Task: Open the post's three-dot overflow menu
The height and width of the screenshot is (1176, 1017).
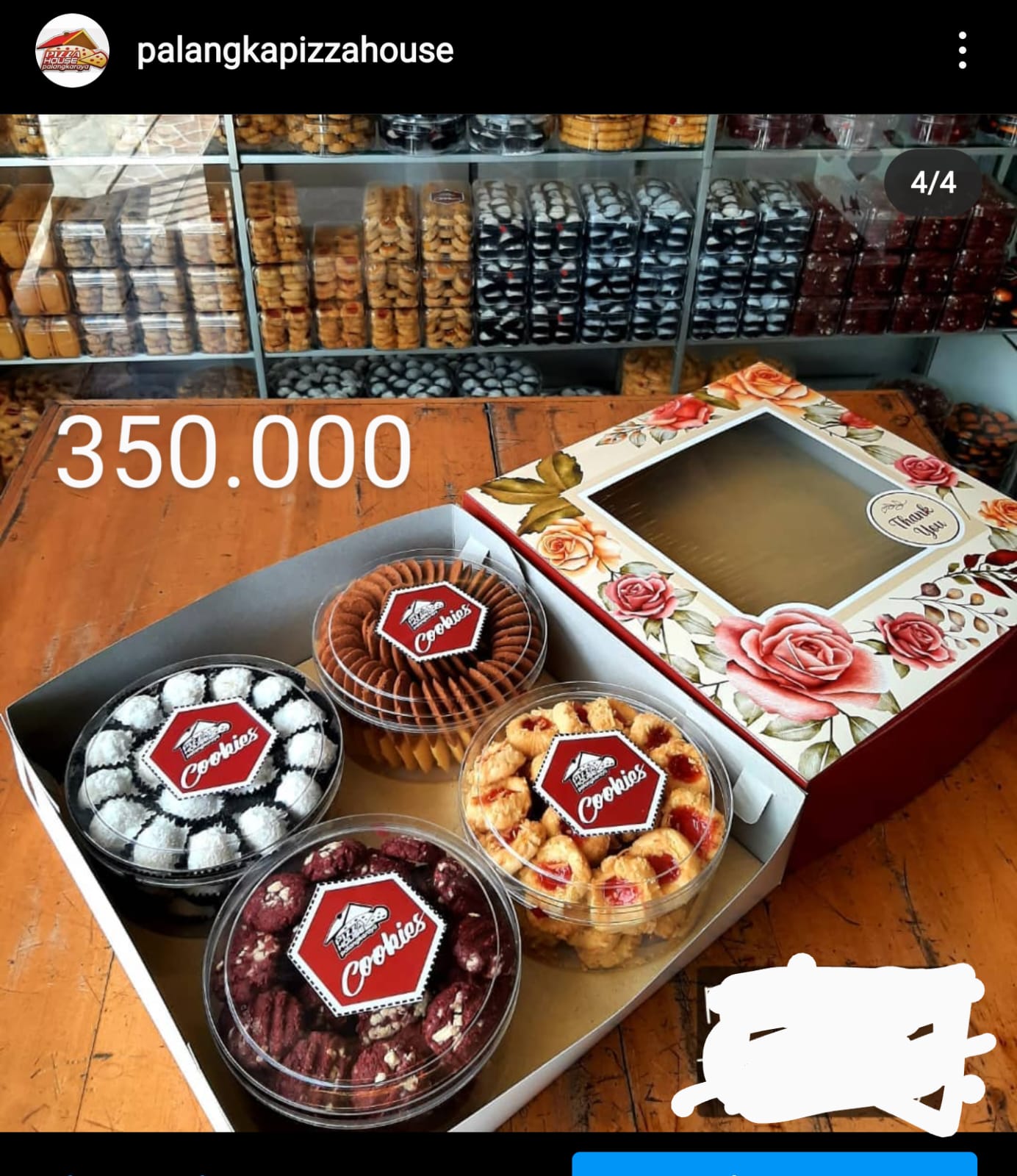Action: [962, 51]
